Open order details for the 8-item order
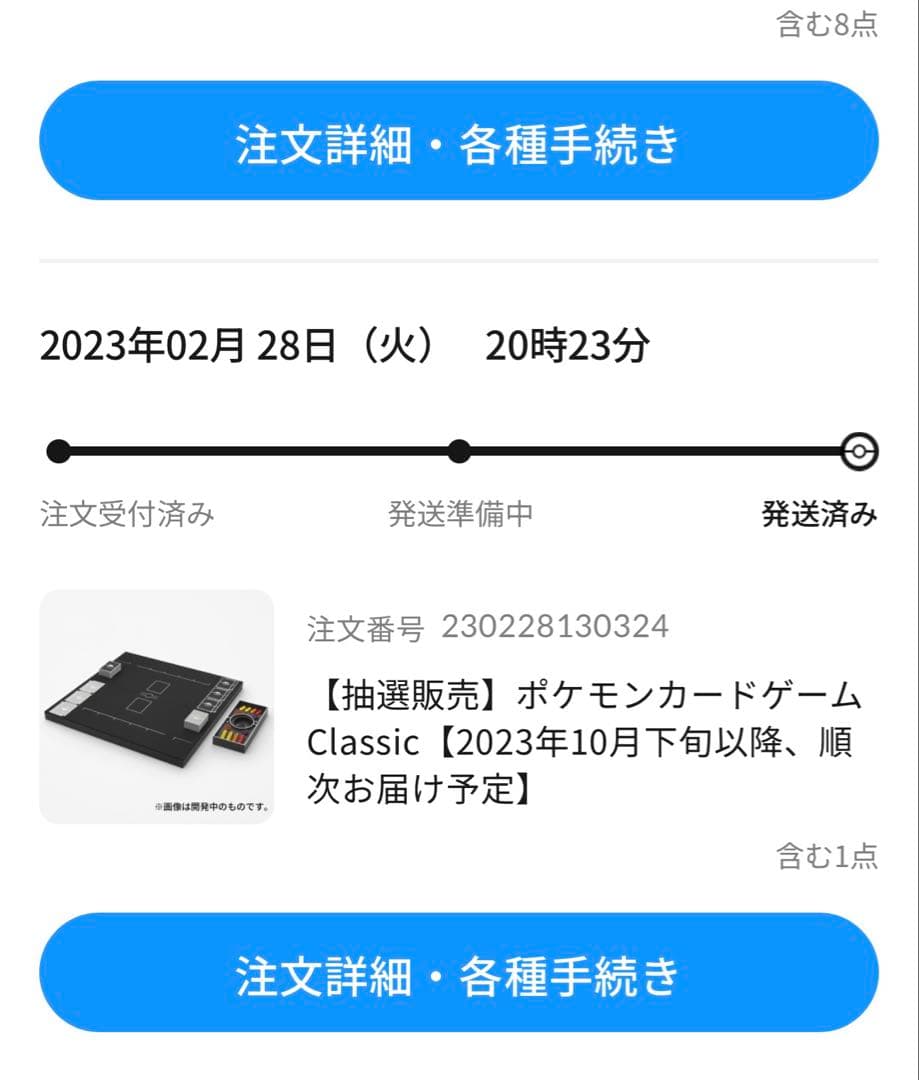The height and width of the screenshot is (1080, 919). coord(459,141)
